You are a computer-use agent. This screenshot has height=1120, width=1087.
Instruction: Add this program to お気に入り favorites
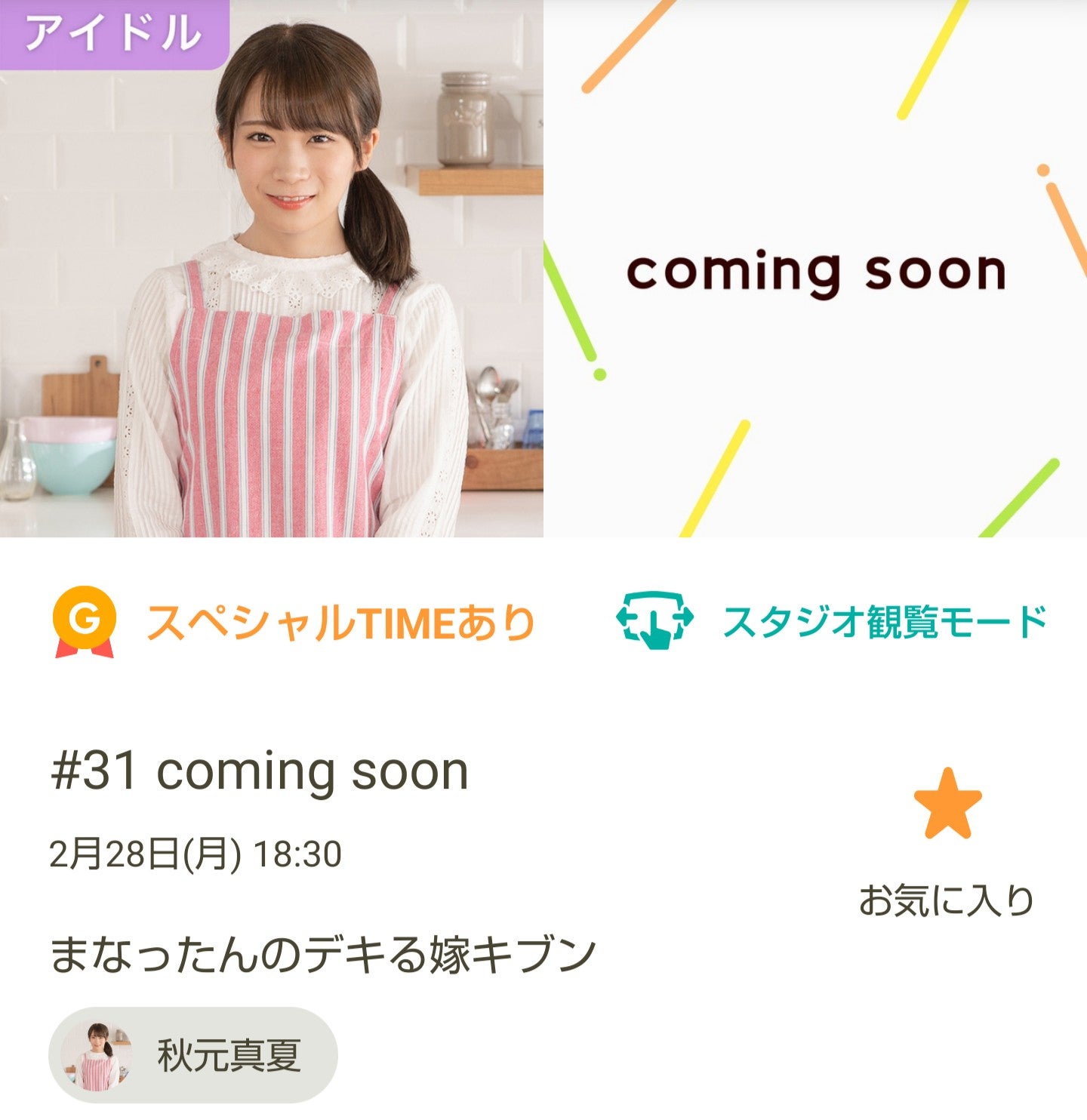coord(947,805)
